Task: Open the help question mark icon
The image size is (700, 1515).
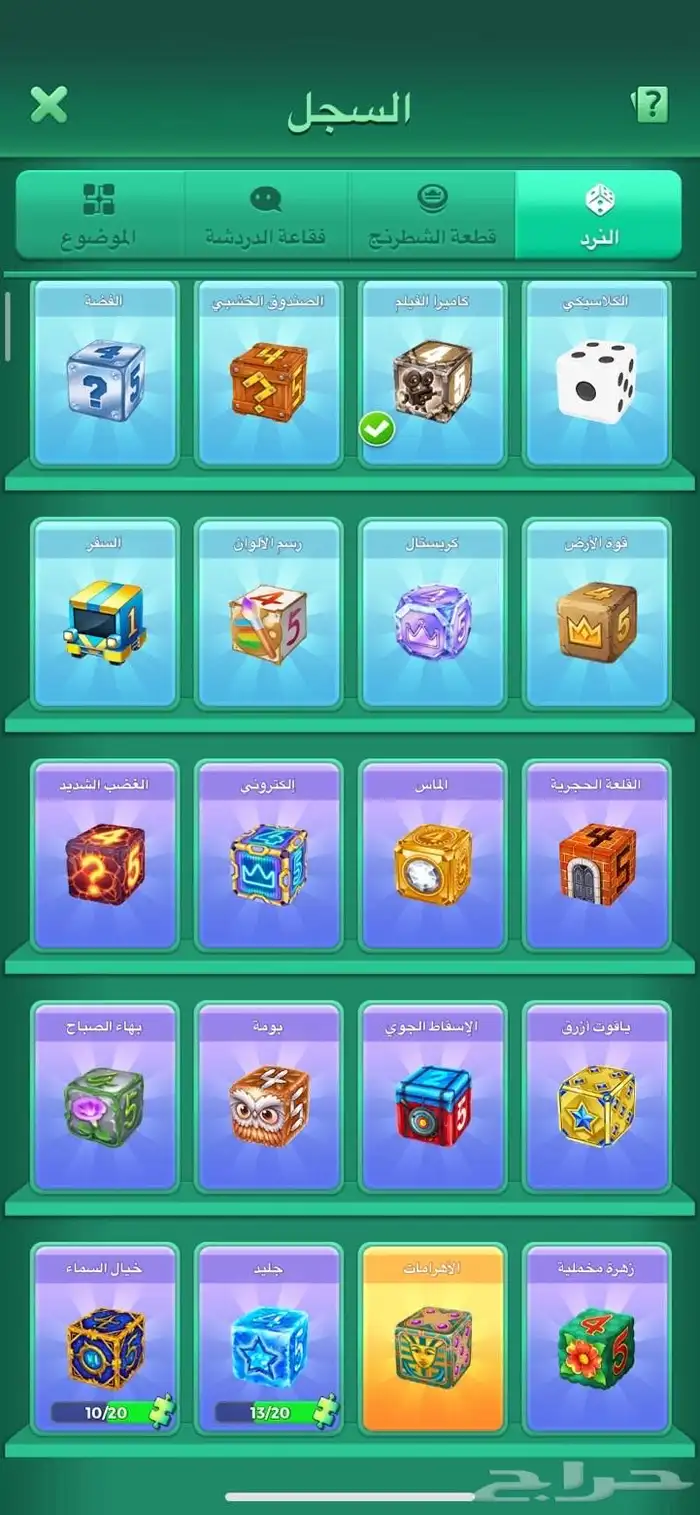Action: click(651, 103)
